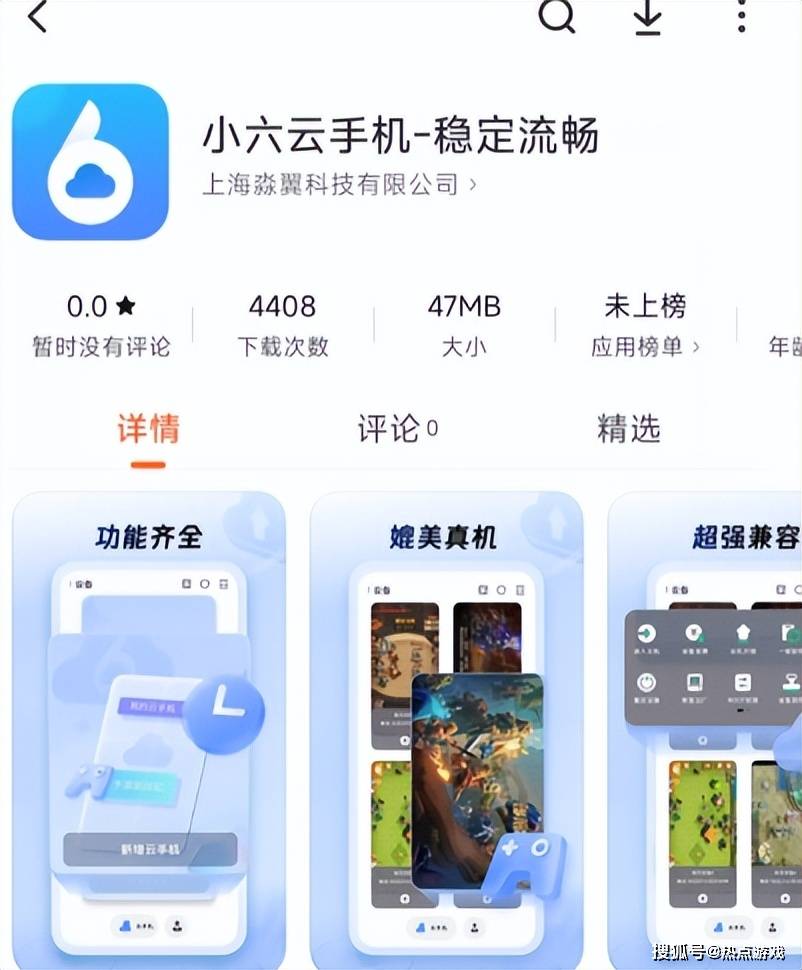Viewport: 802px width, 970px height.
Task: Select the 详情 tab
Action: point(148,429)
